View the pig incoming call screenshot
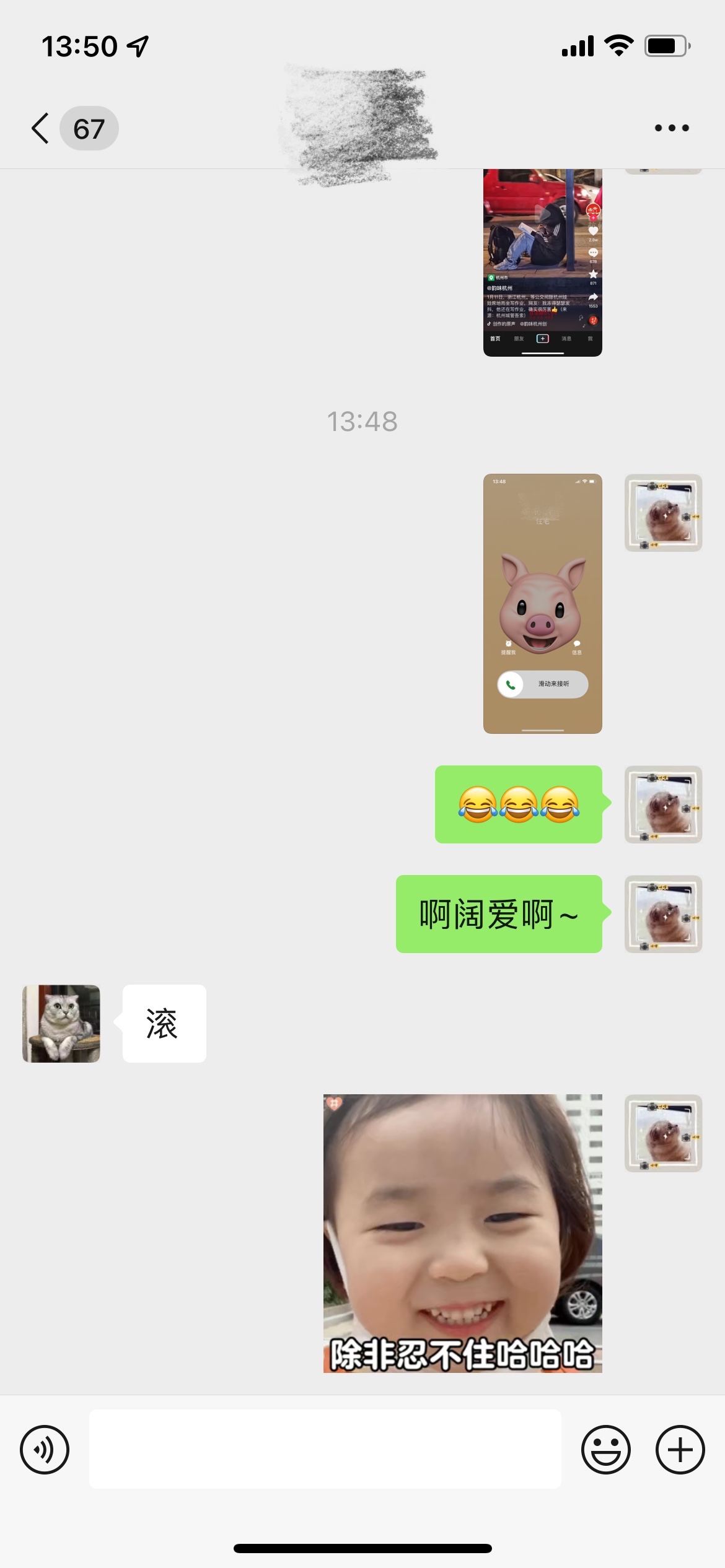This screenshot has width=725, height=1568. (543, 604)
